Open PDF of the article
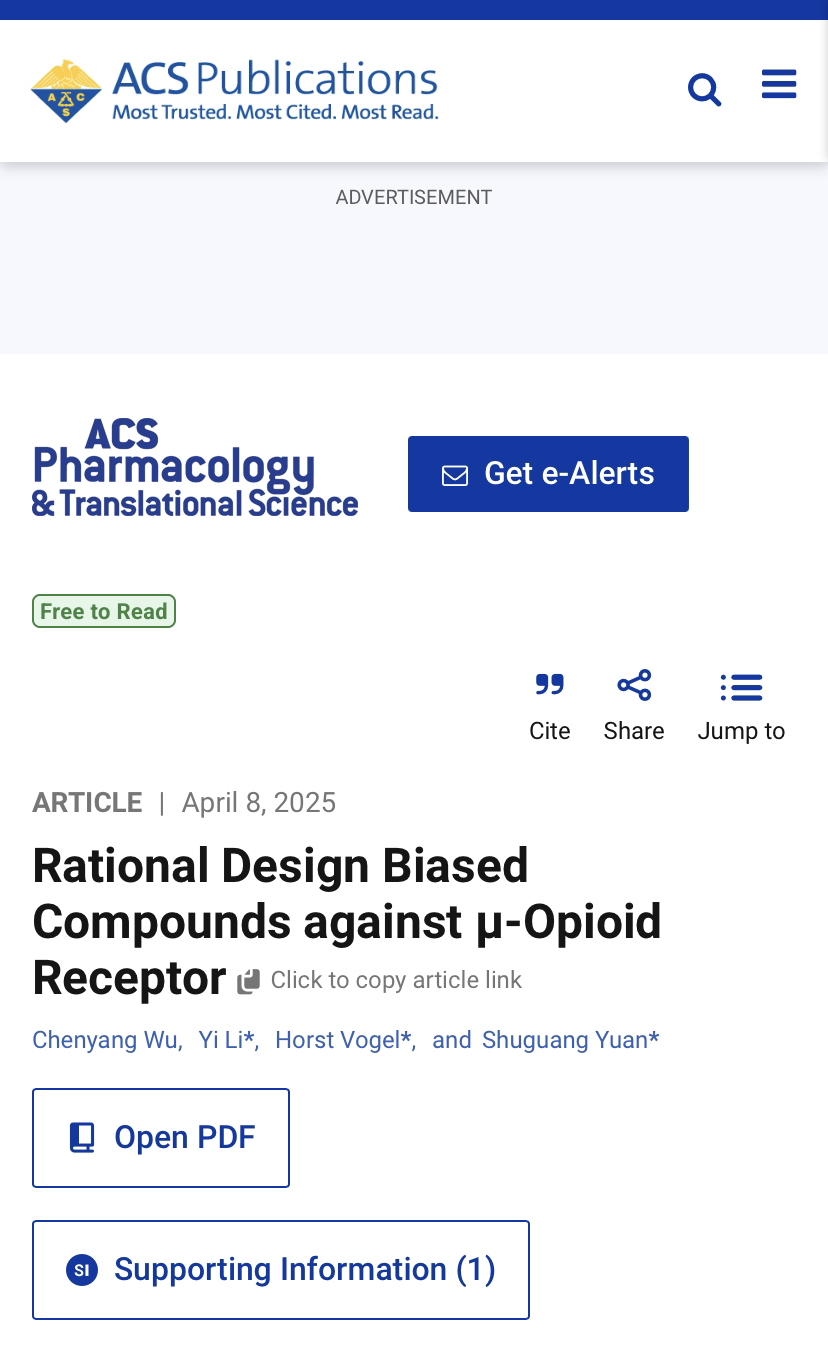The width and height of the screenshot is (828, 1354). tap(161, 1138)
